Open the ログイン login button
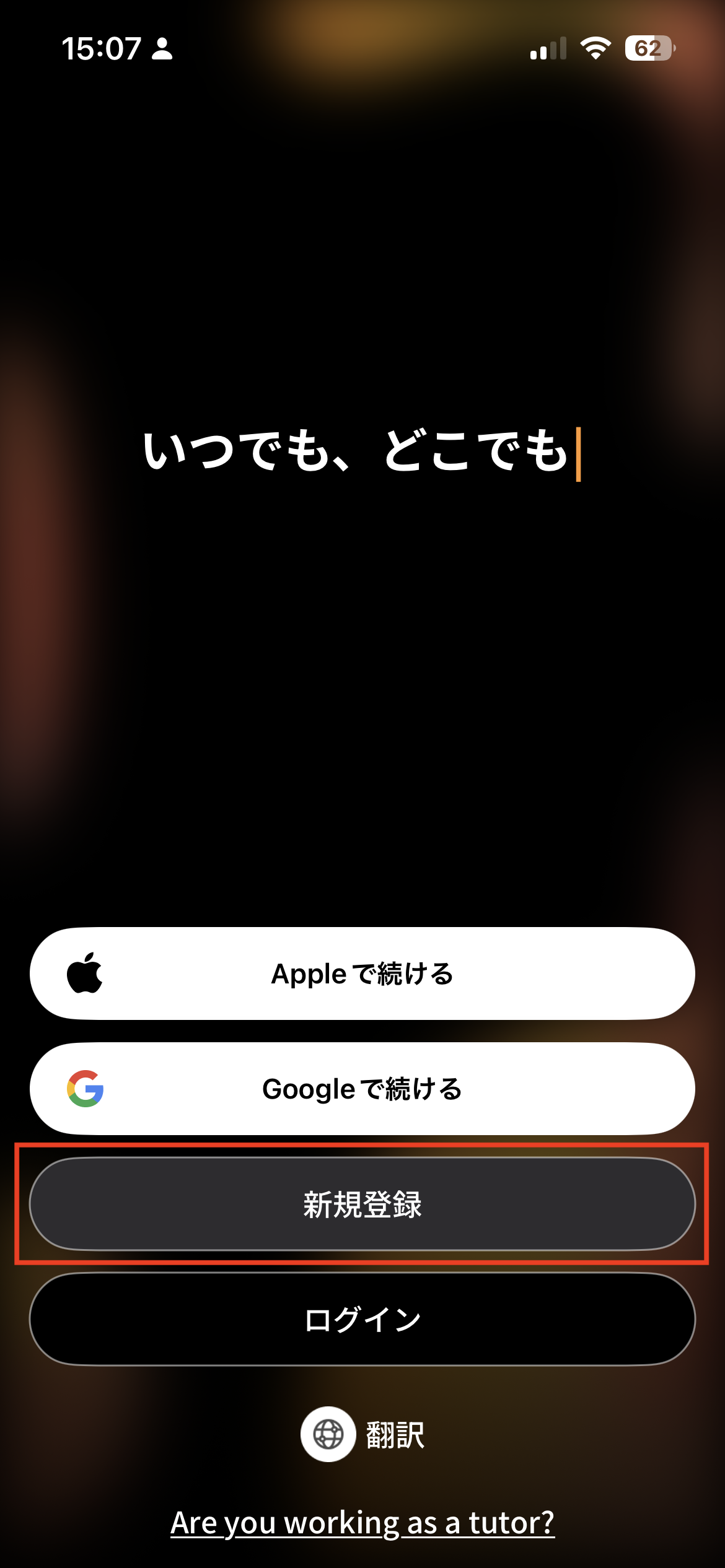 [x=362, y=1319]
